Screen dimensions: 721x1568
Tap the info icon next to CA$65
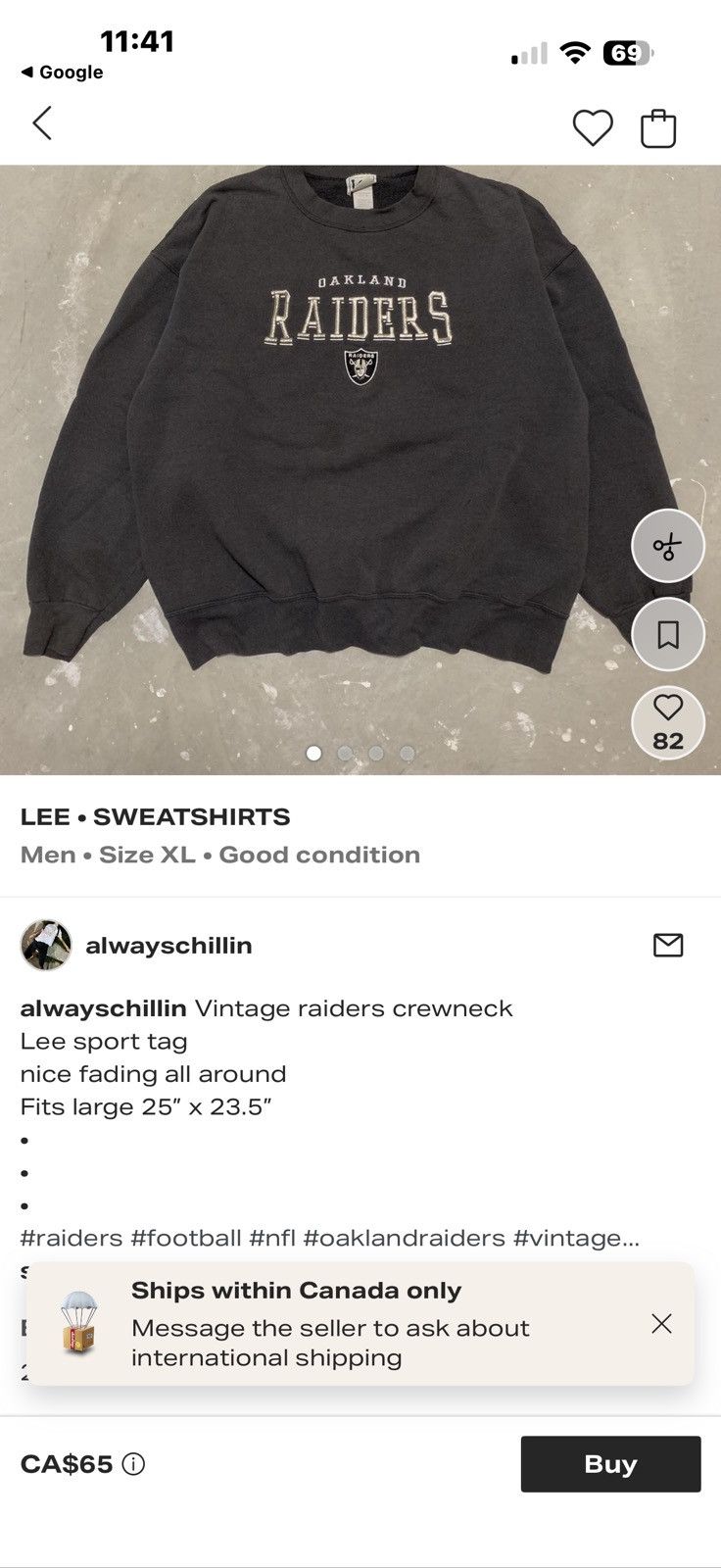coord(133,1464)
